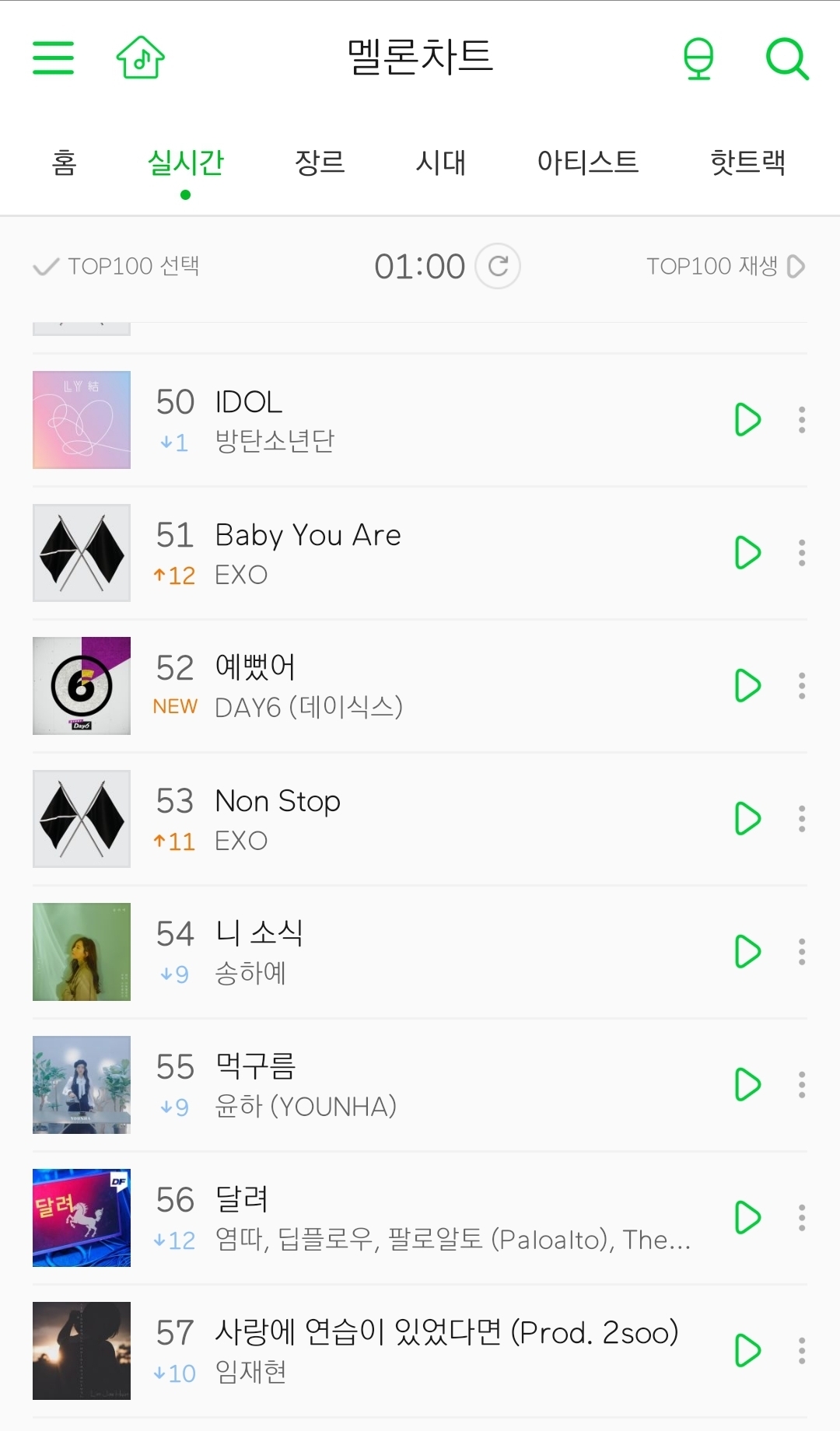
Task: Open the voice search microphone icon
Action: pyautogui.click(x=698, y=58)
